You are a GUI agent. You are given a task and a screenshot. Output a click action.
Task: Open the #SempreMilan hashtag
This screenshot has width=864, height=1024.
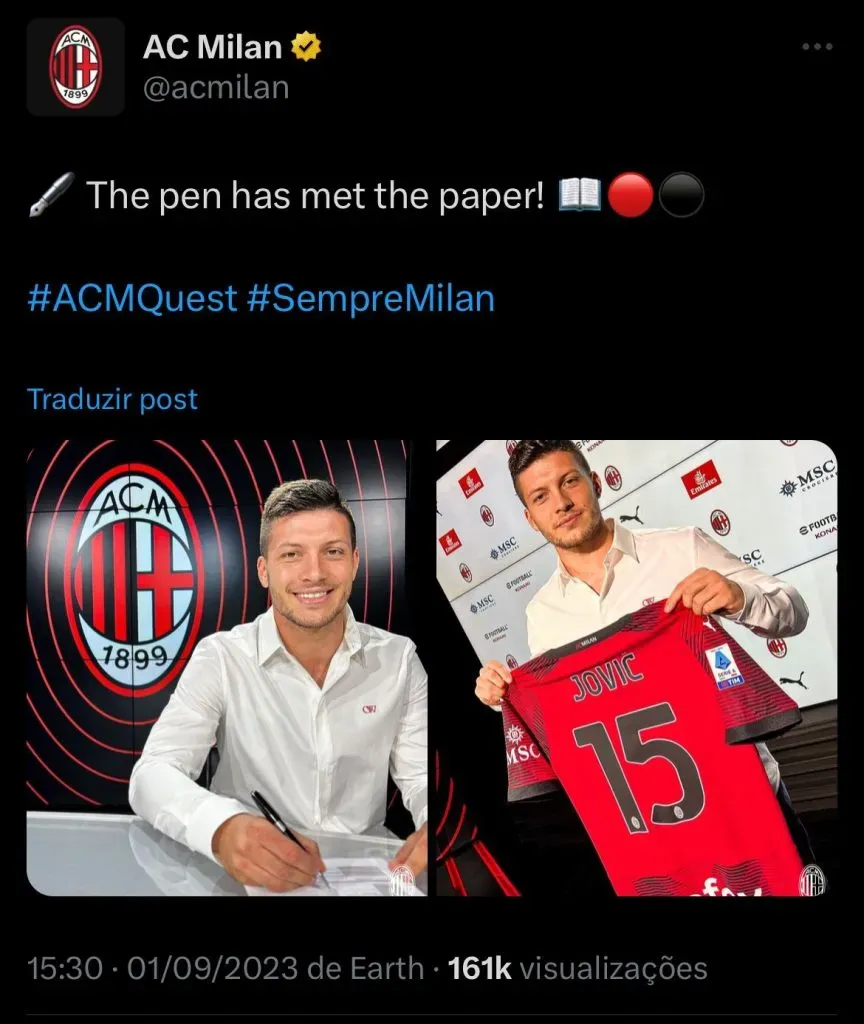[x=371, y=298]
